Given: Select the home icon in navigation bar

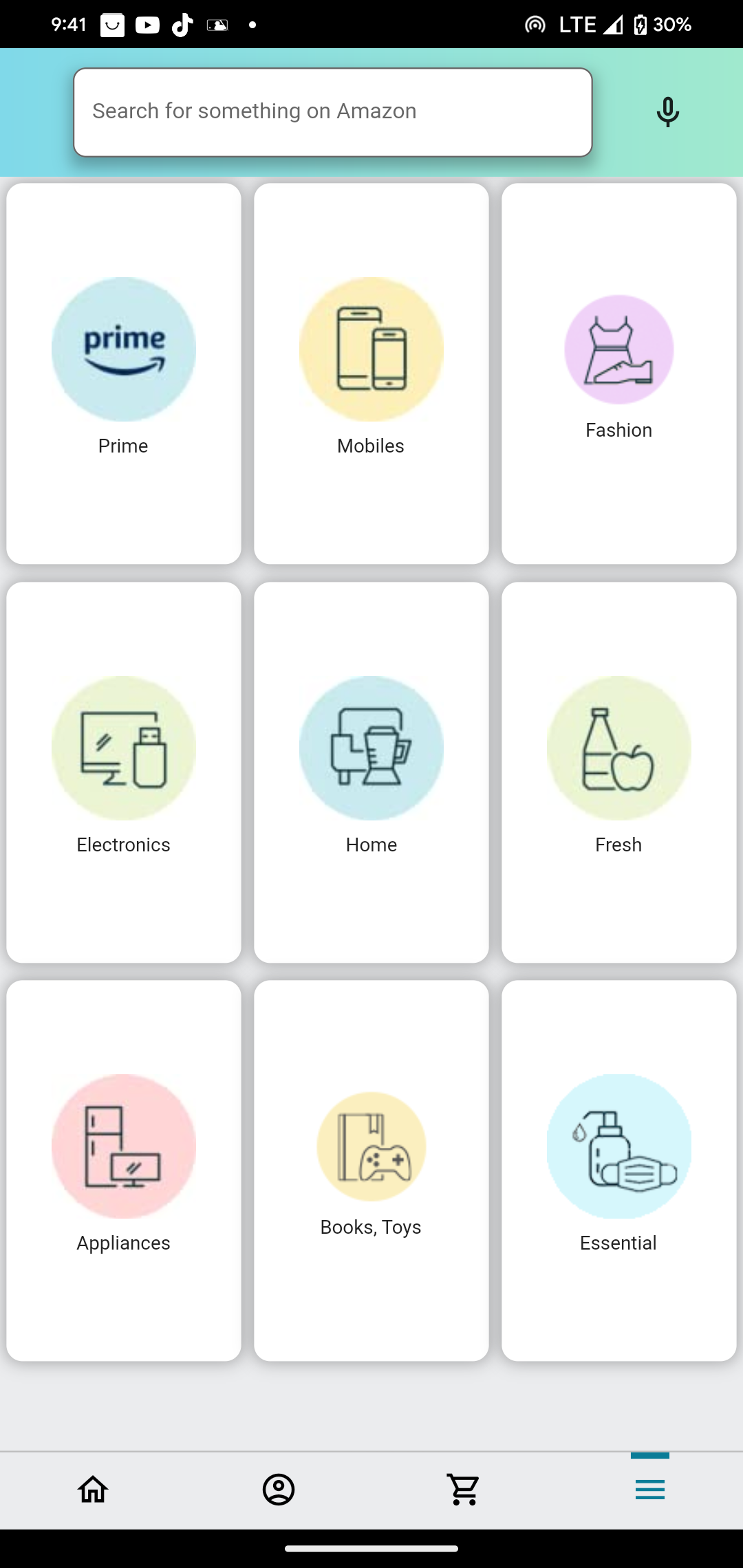Looking at the screenshot, I should pos(93,1489).
